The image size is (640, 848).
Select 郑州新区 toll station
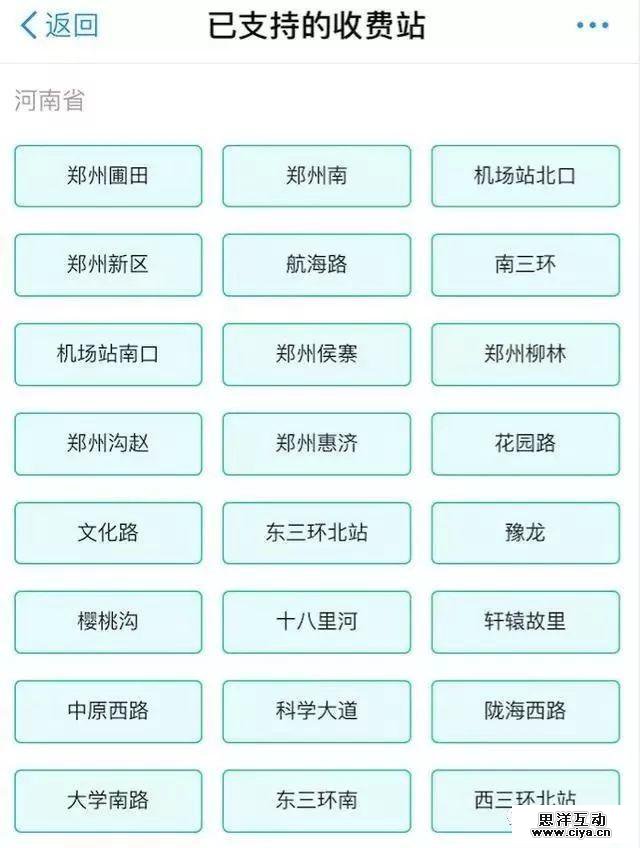coord(108,265)
